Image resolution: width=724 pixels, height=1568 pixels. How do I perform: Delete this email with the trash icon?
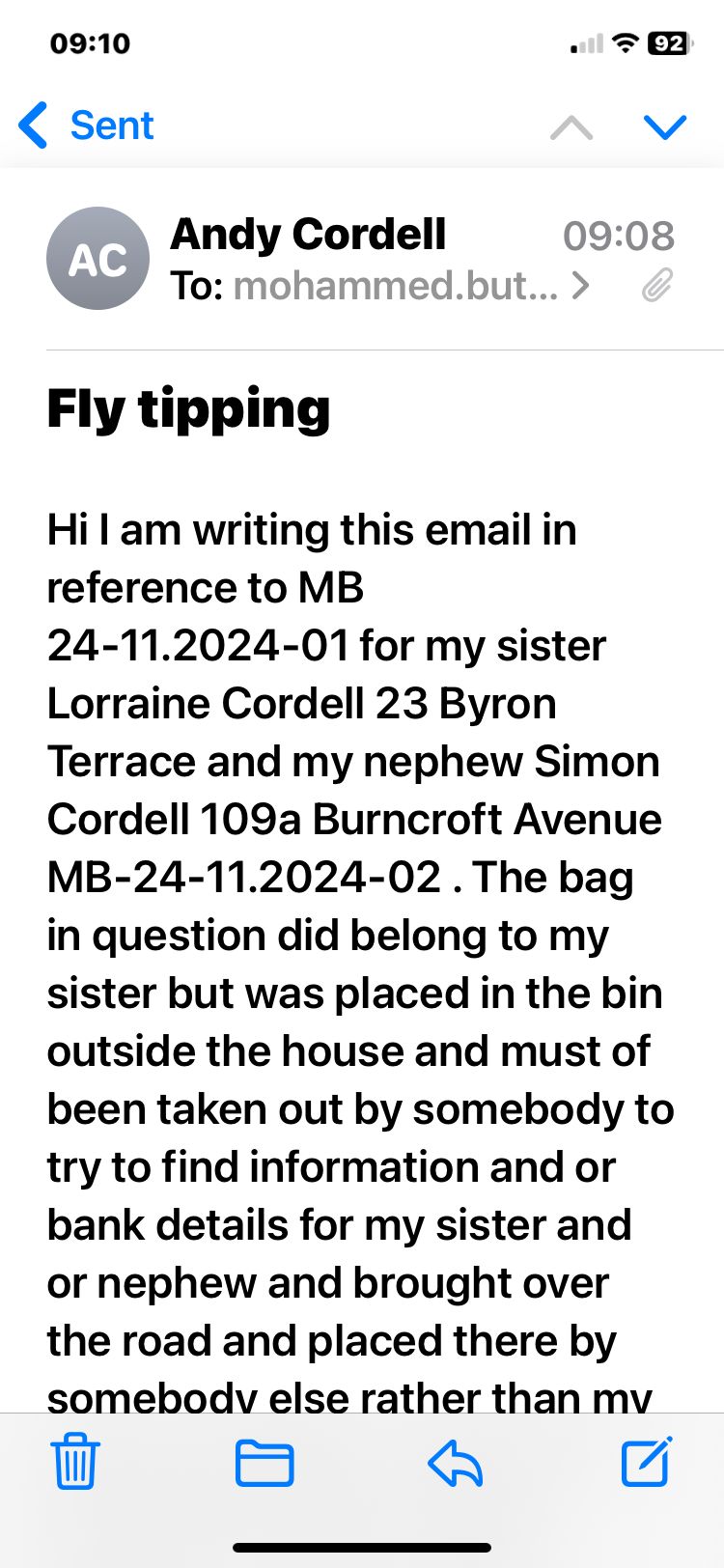pos(75,1462)
